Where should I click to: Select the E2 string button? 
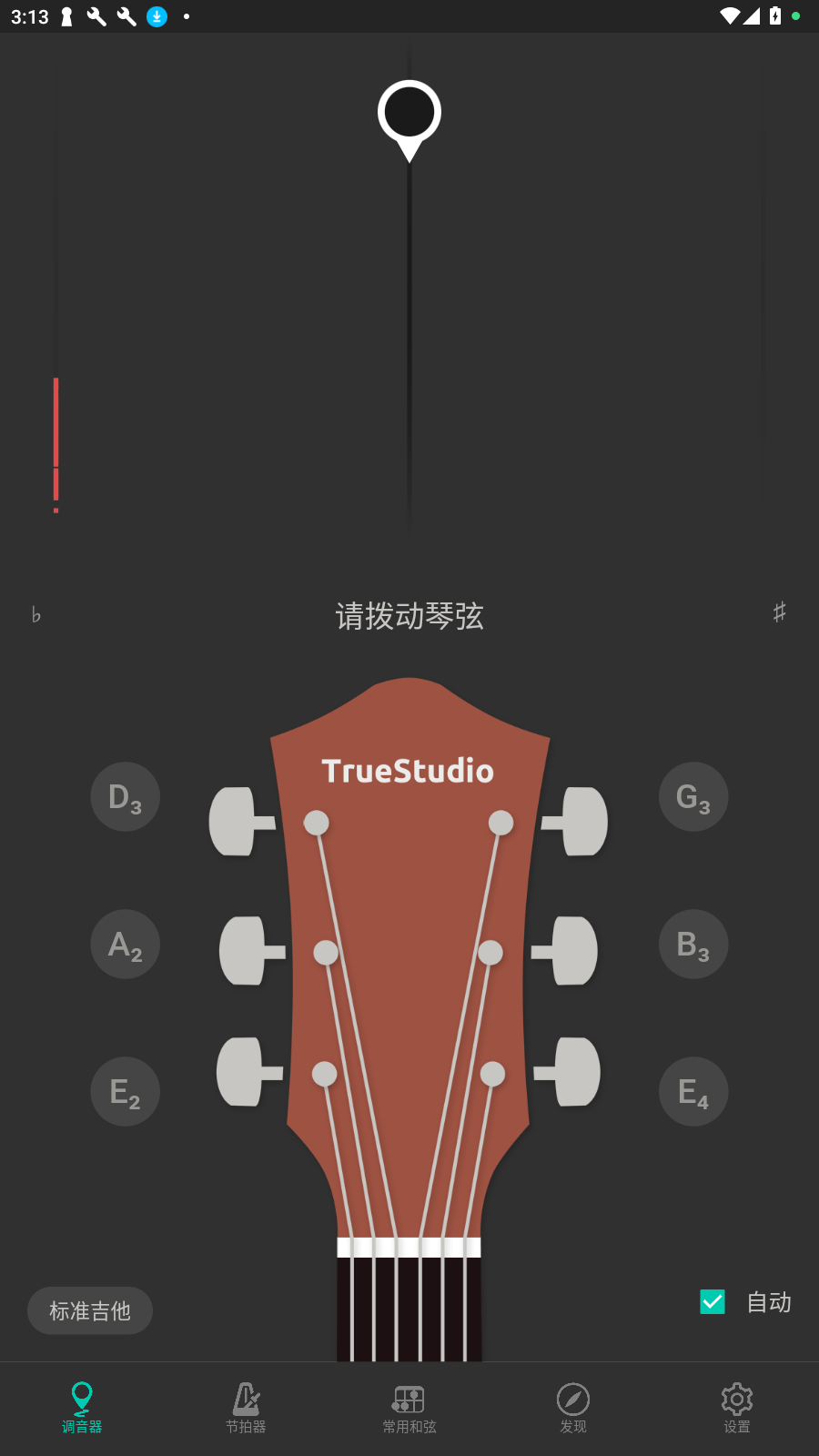pyautogui.click(x=125, y=1091)
